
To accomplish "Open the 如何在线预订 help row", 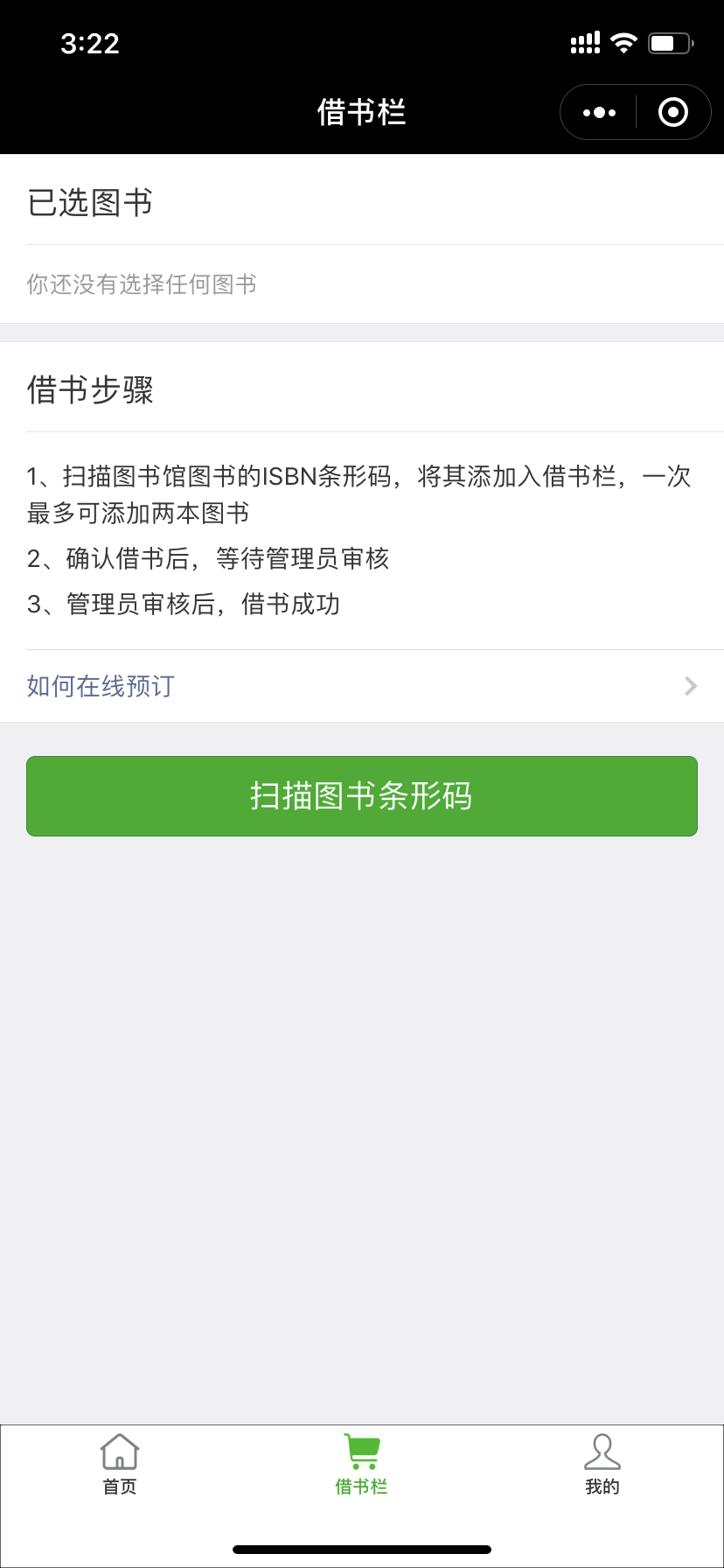I will pyautogui.click(x=362, y=686).
